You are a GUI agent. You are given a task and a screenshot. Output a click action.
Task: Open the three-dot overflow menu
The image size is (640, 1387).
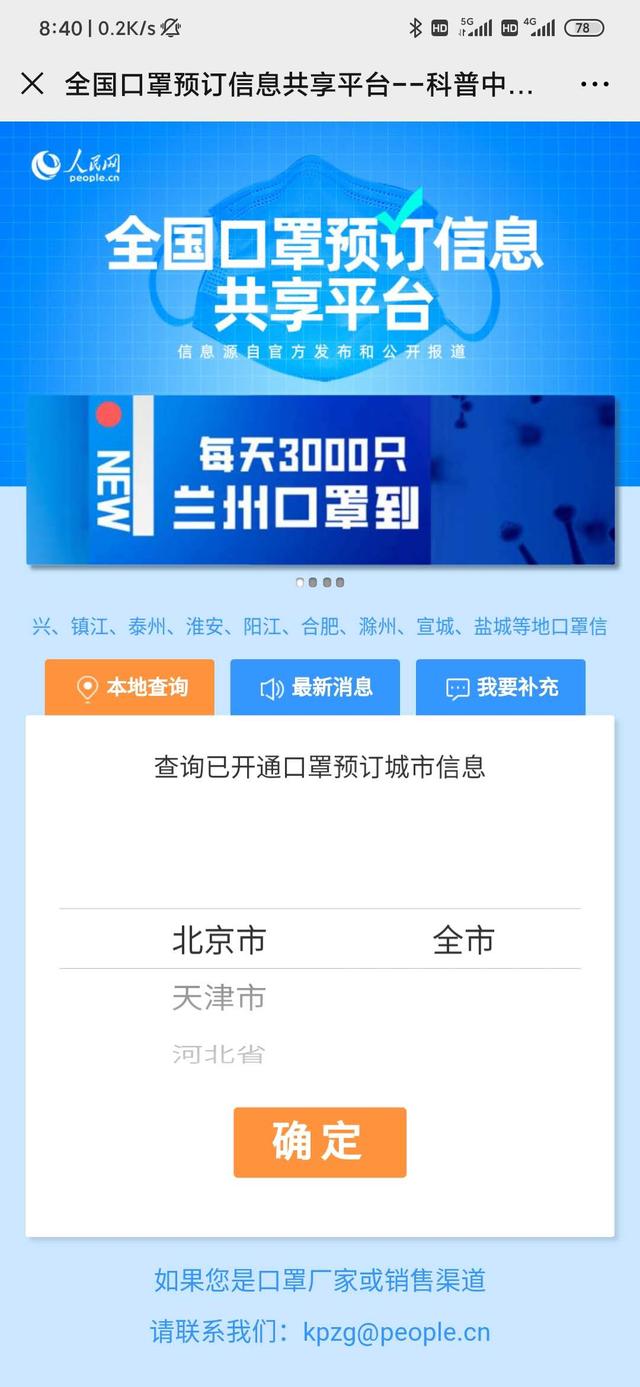point(594,84)
